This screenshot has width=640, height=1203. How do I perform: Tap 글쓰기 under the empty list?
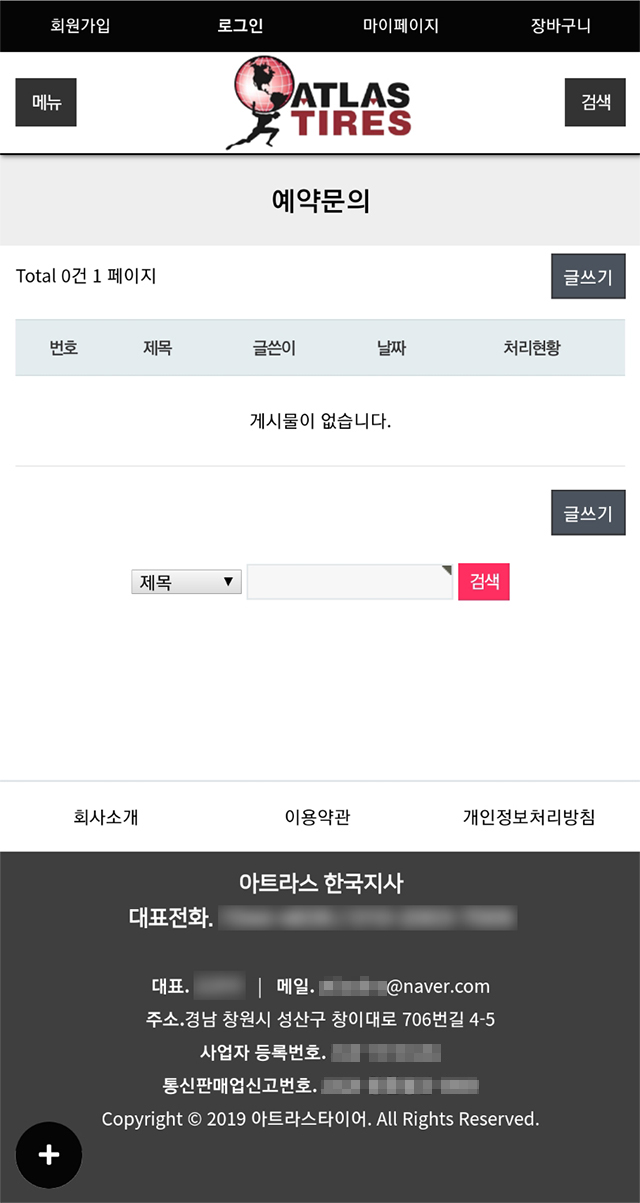coord(588,513)
